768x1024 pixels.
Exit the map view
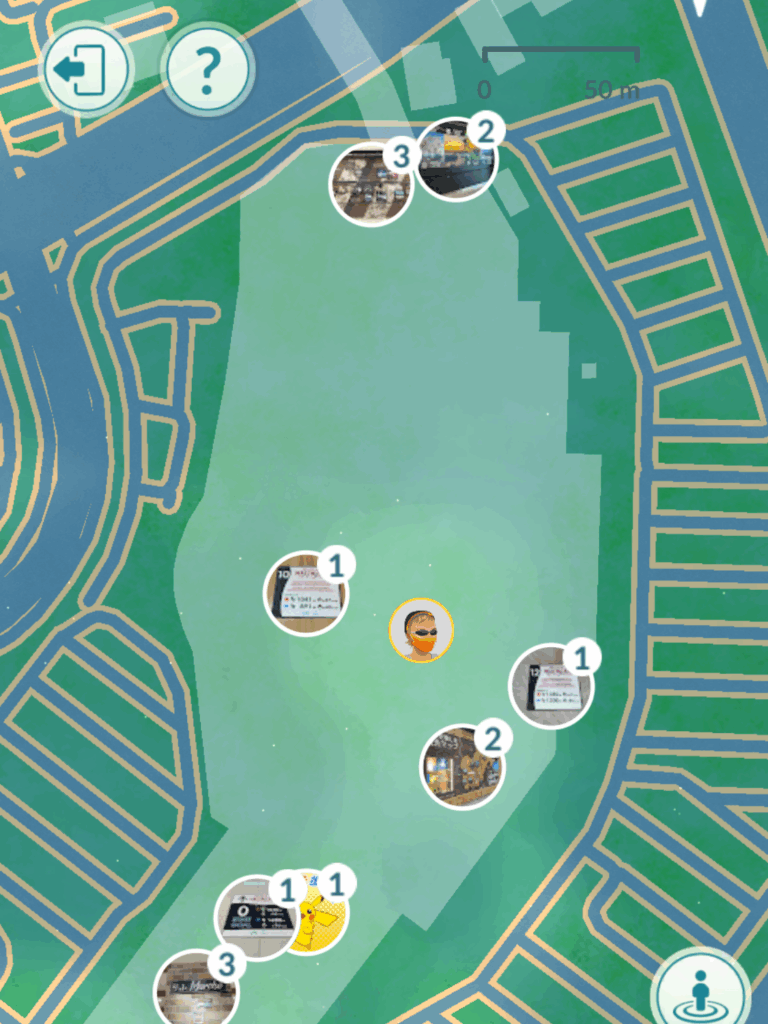(x=86, y=69)
